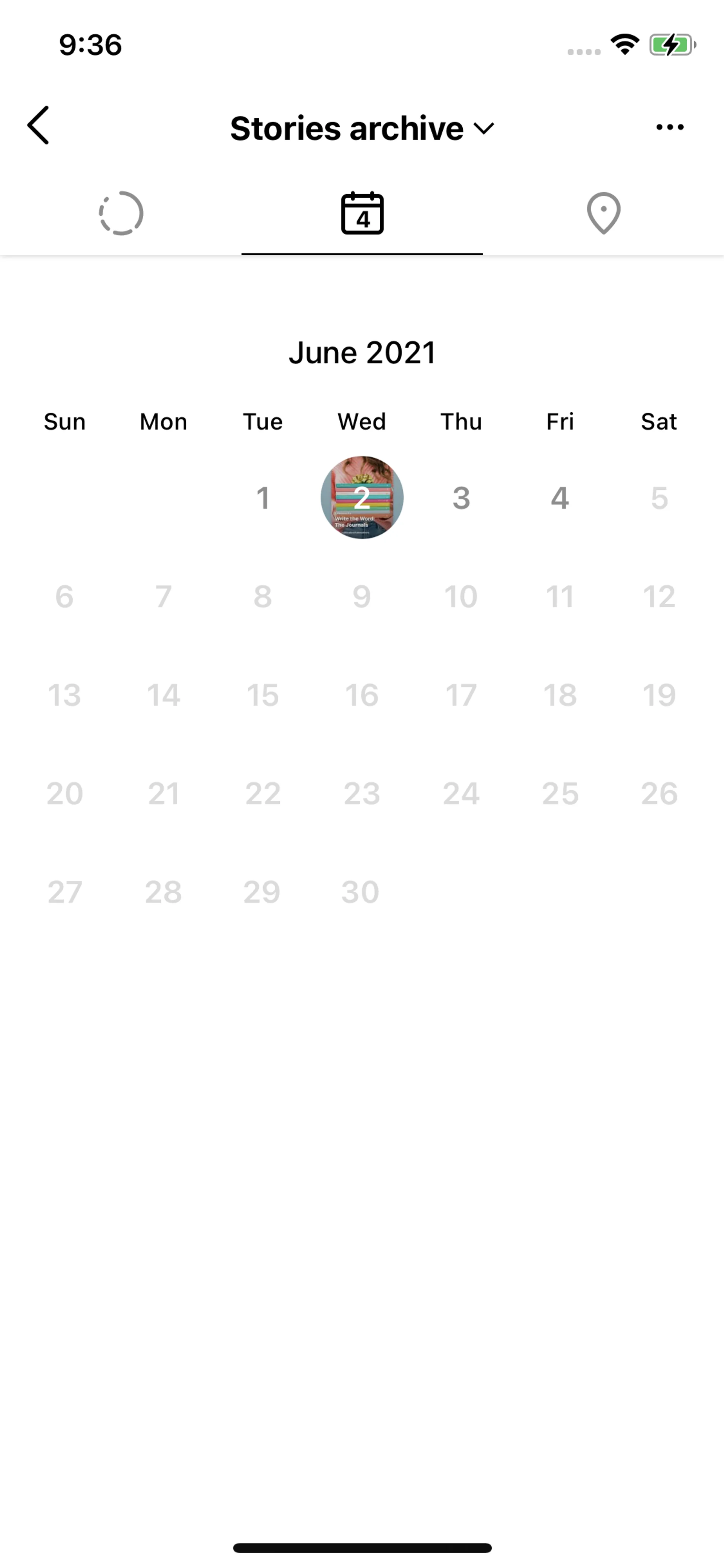Select the calendar view tab
Viewport: 724px width, 1568px height.
[362, 213]
